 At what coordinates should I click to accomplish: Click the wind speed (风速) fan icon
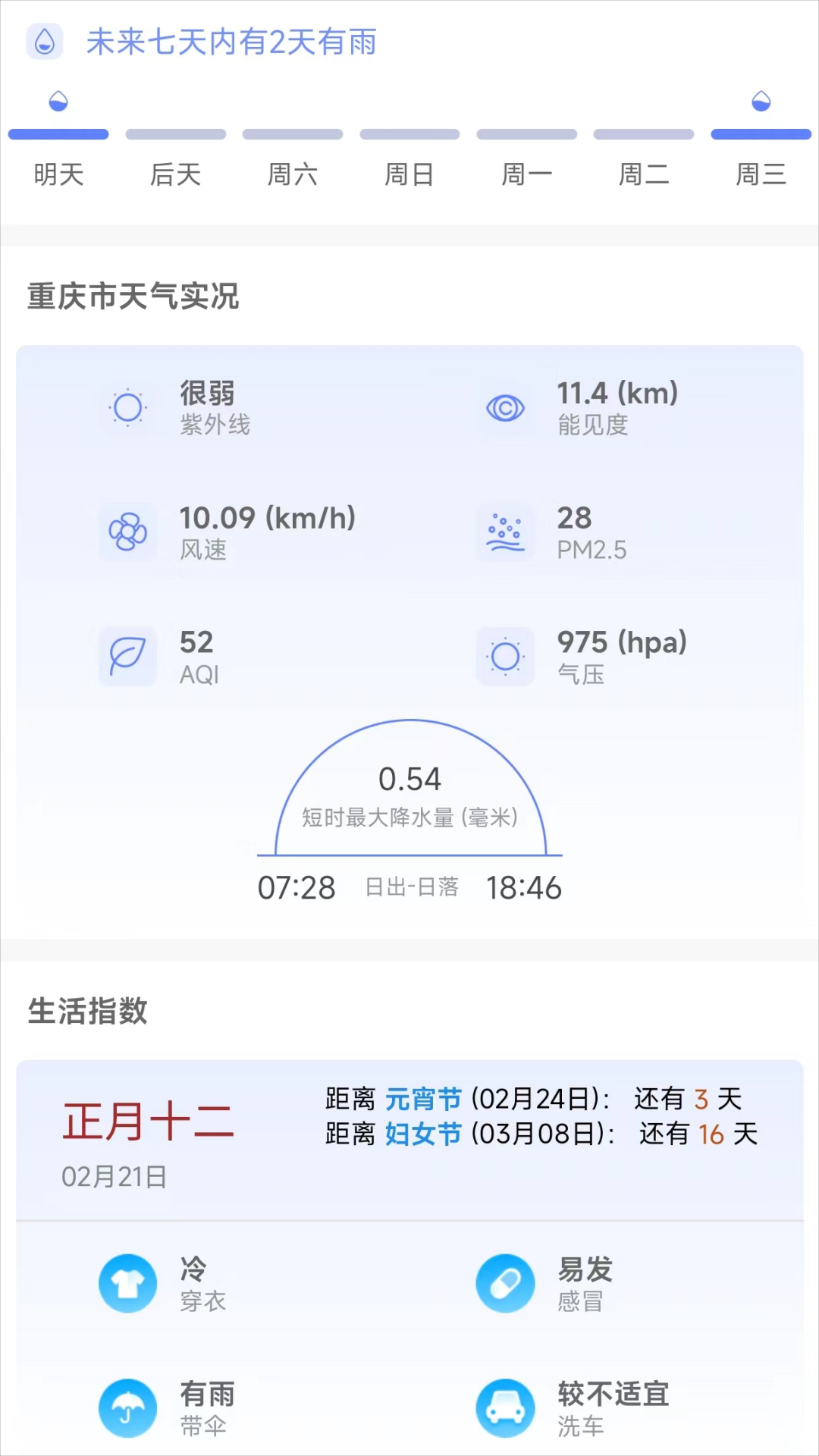click(x=127, y=532)
